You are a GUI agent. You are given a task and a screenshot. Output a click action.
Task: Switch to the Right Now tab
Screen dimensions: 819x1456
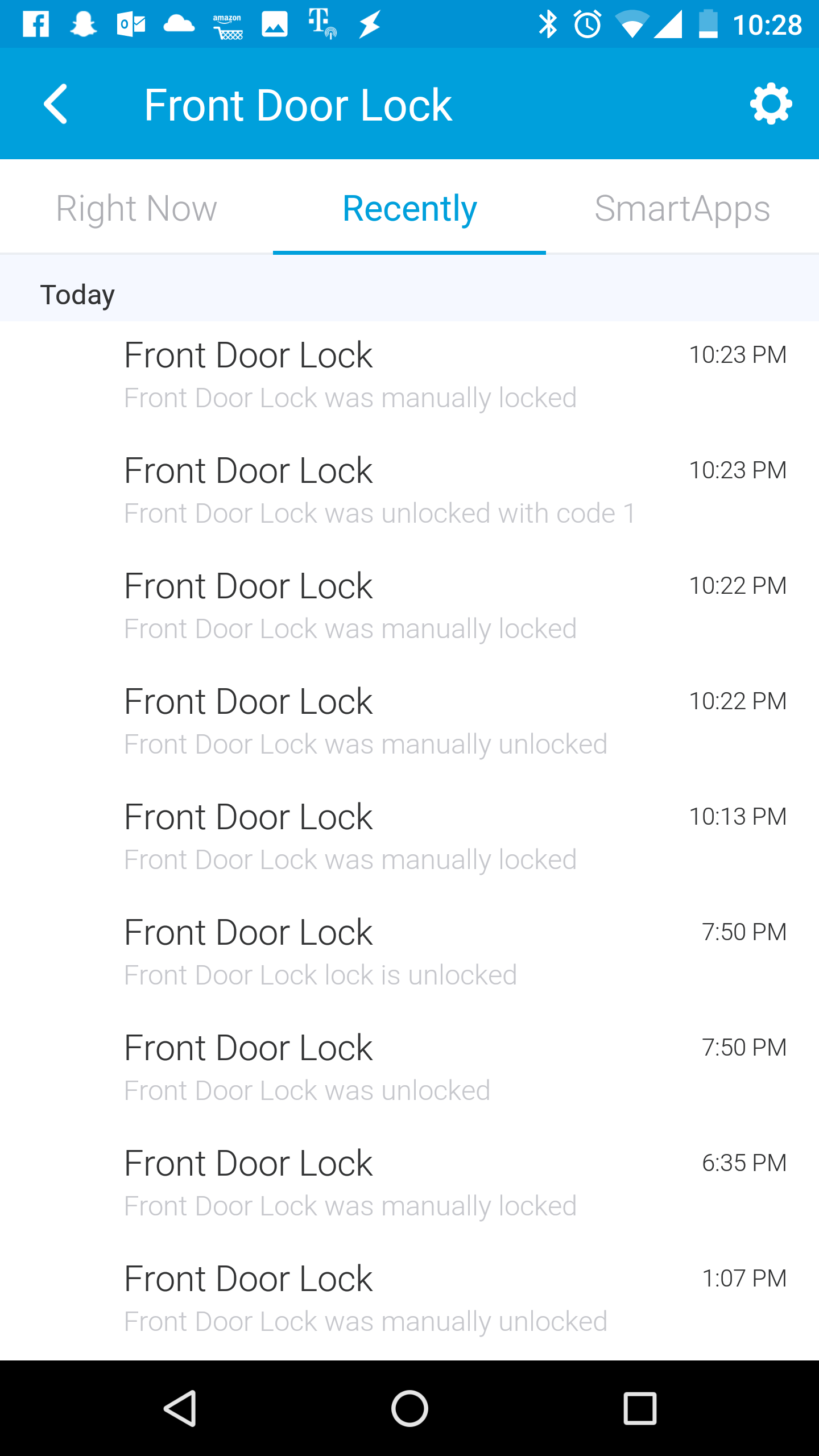[x=136, y=208]
